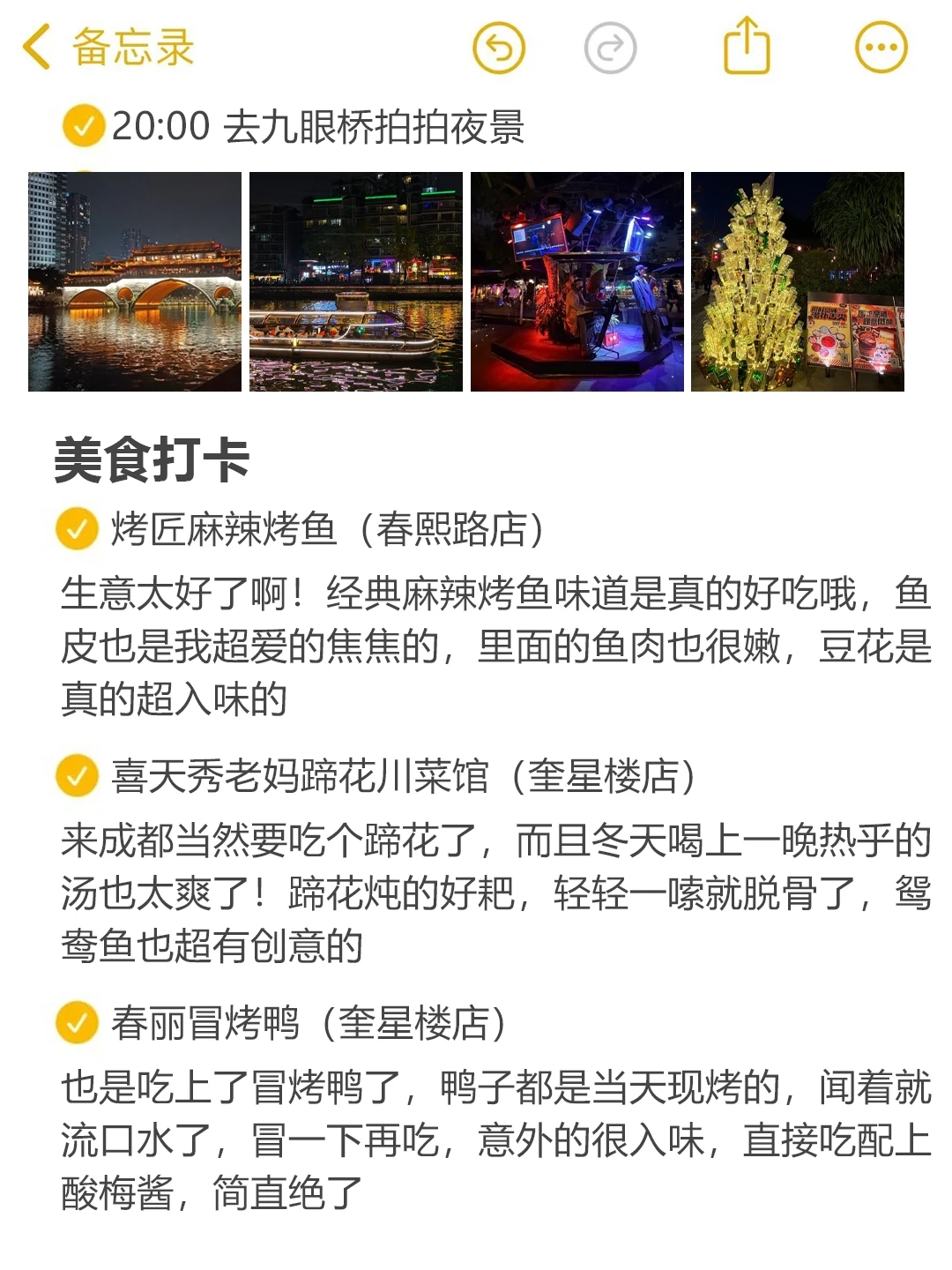
Task: Undo the last edit
Action: coord(499,48)
